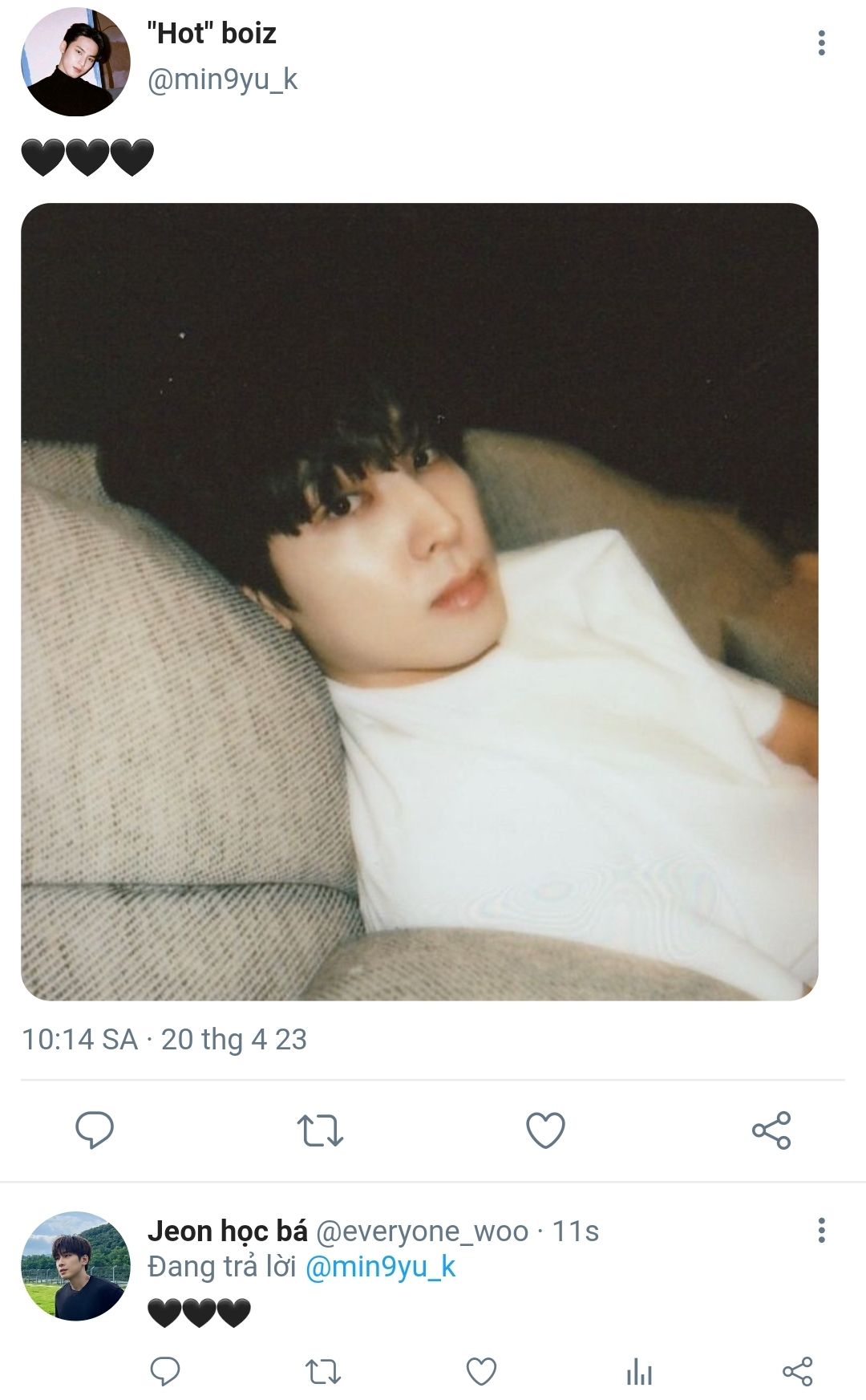Like the "Hot" boiz tweet
This screenshot has width=866, height=1400.
point(545,1130)
